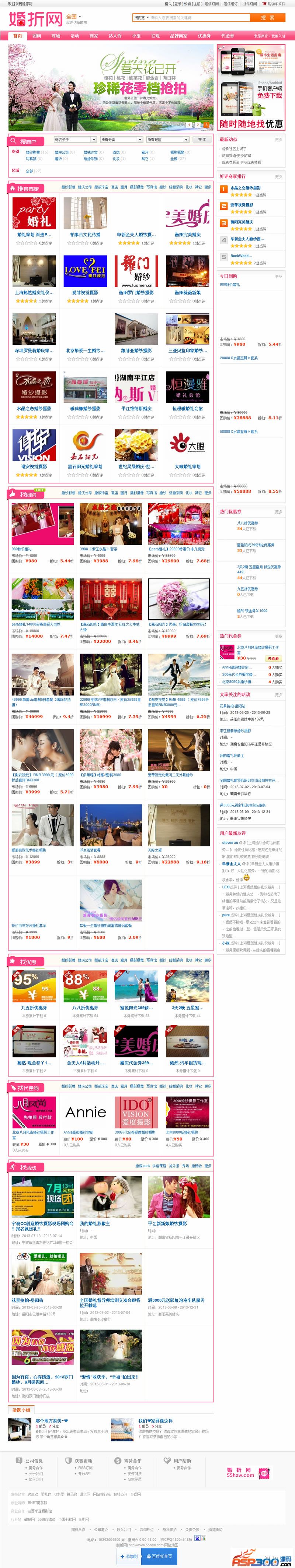The image size is (295, 1568).
Task: Open the 大眼婚礼策划 merchant card
Action: tap(188, 448)
